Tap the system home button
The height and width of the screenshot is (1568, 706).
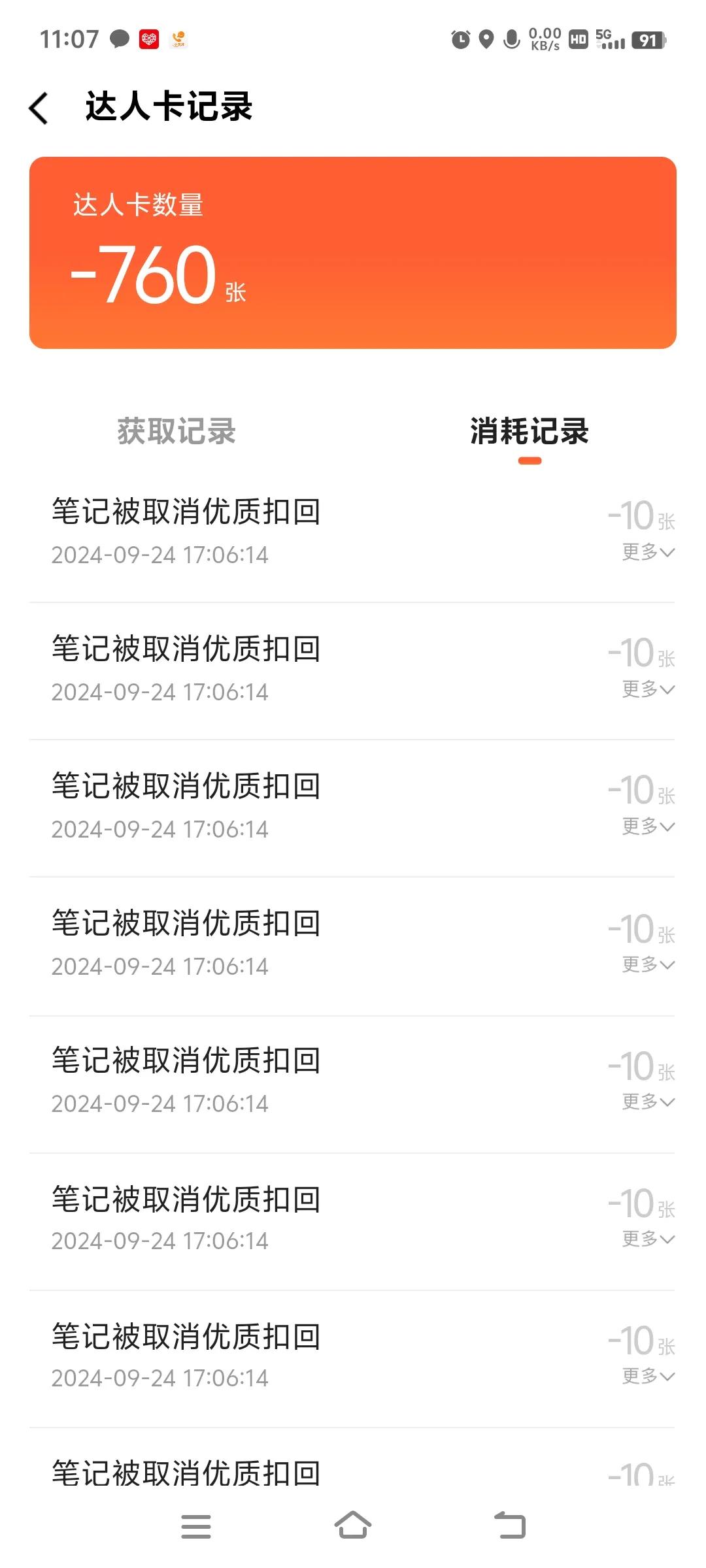pos(353,1526)
